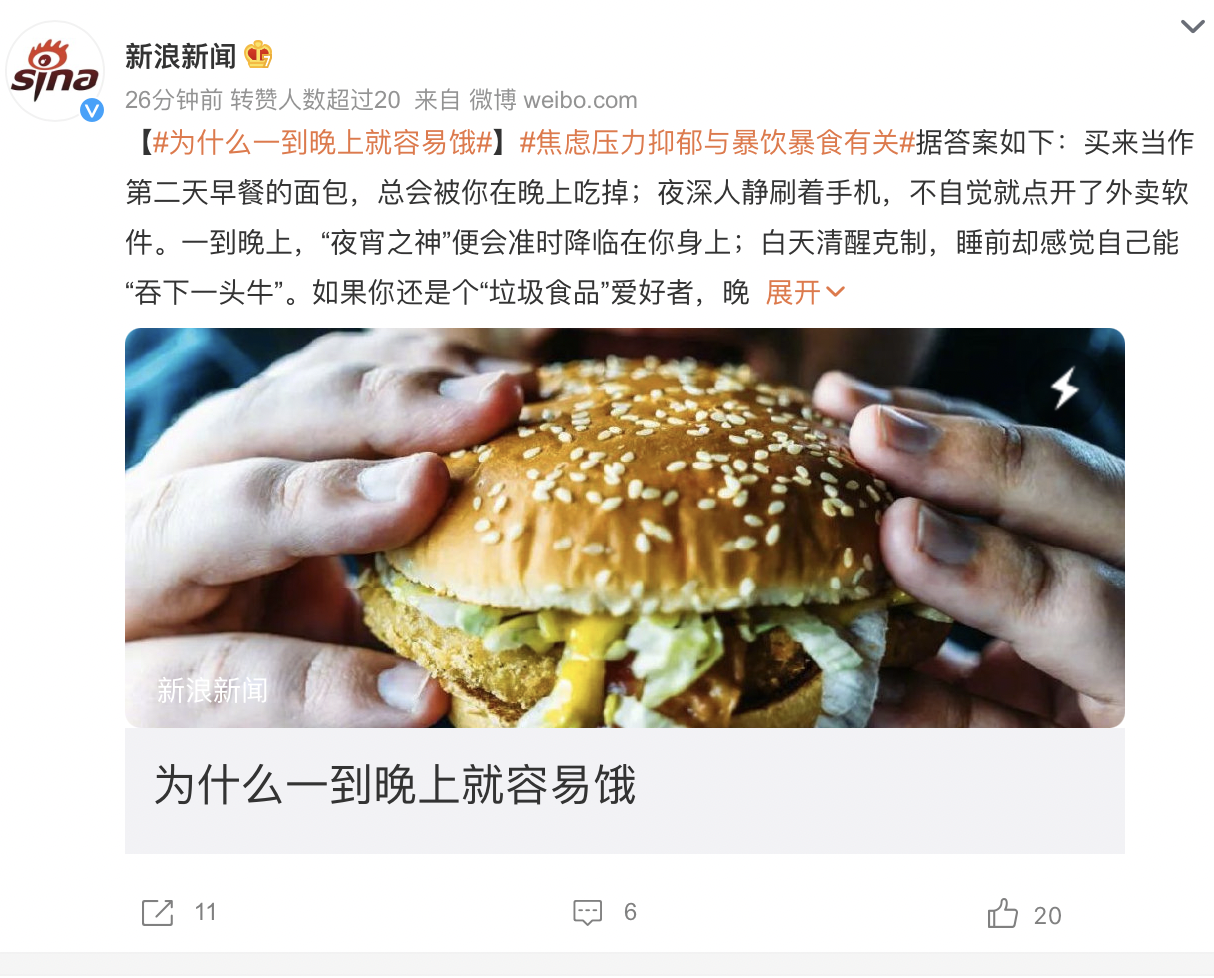Expand full post text with 展开
The image size is (1214, 978).
tap(805, 293)
